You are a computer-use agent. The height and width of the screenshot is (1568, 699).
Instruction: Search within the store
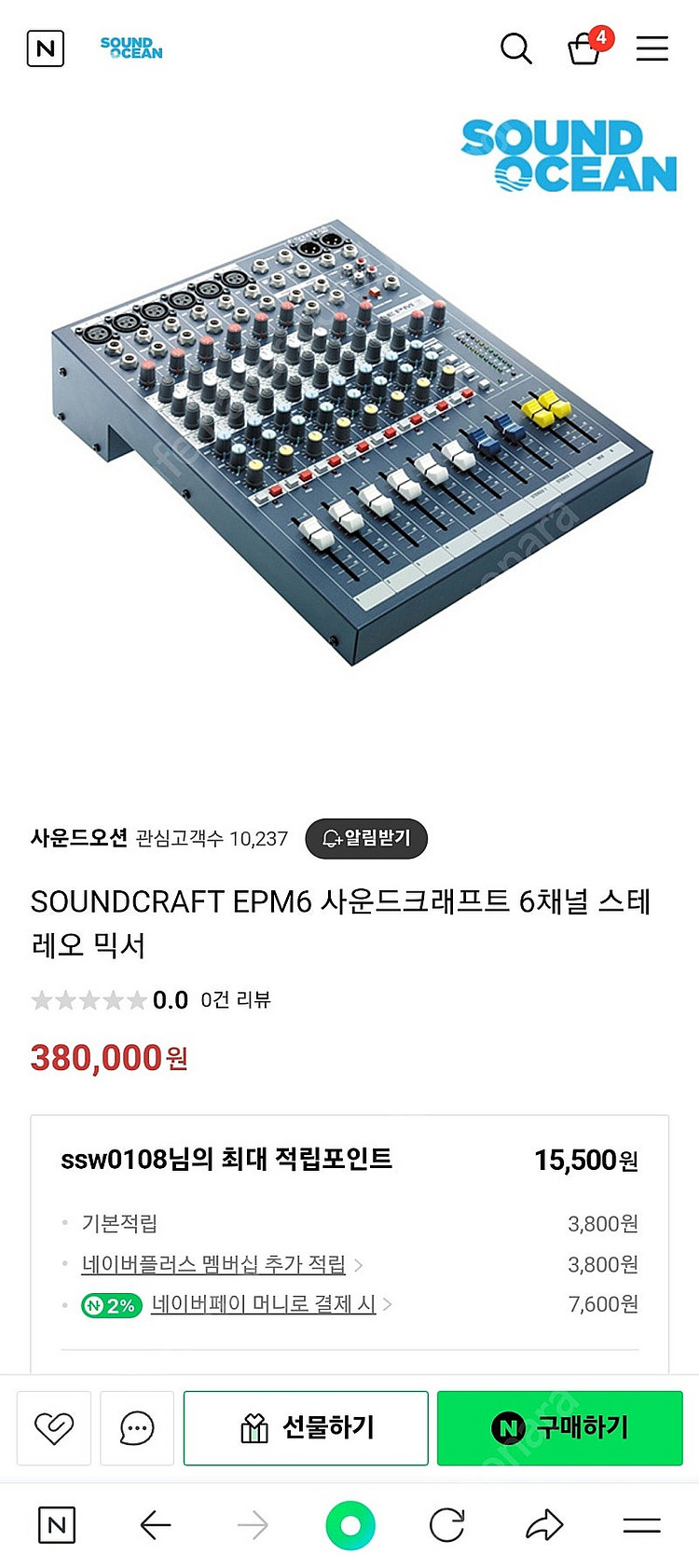(x=515, y=48)
